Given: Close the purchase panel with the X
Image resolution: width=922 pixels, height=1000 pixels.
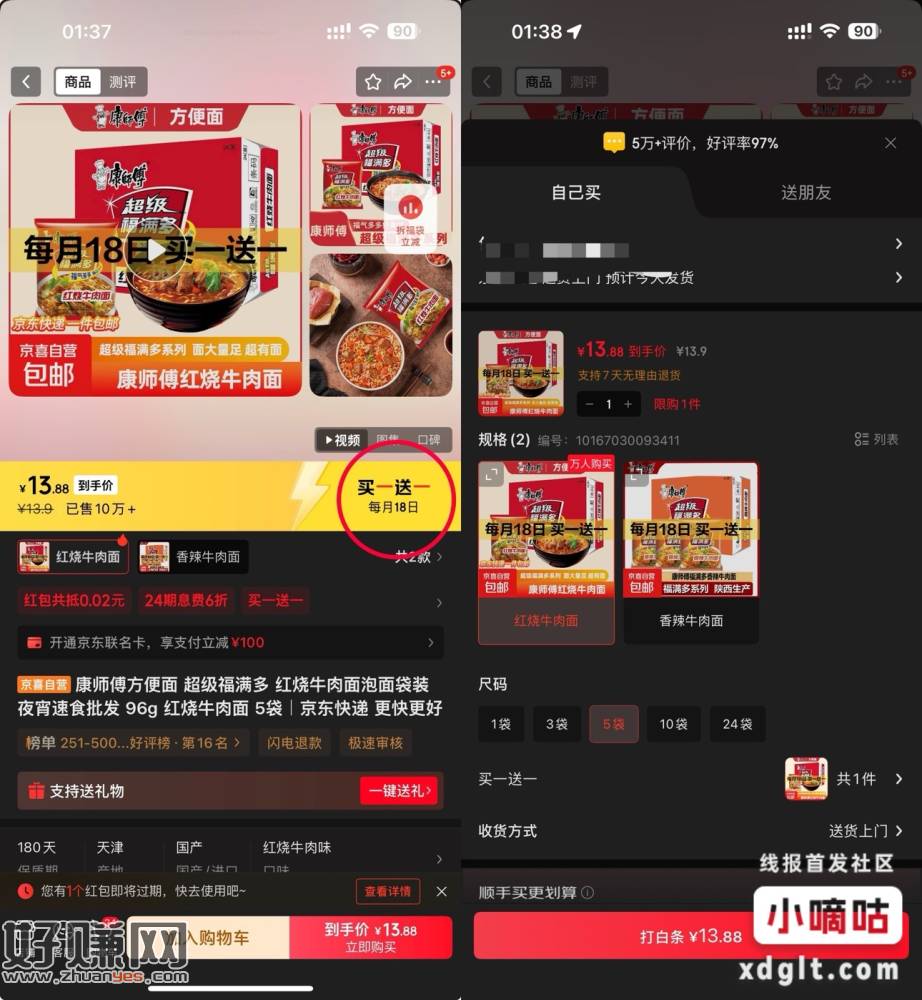Looking at the screenshot, I should pyautogui.click(x=890, y=143).
